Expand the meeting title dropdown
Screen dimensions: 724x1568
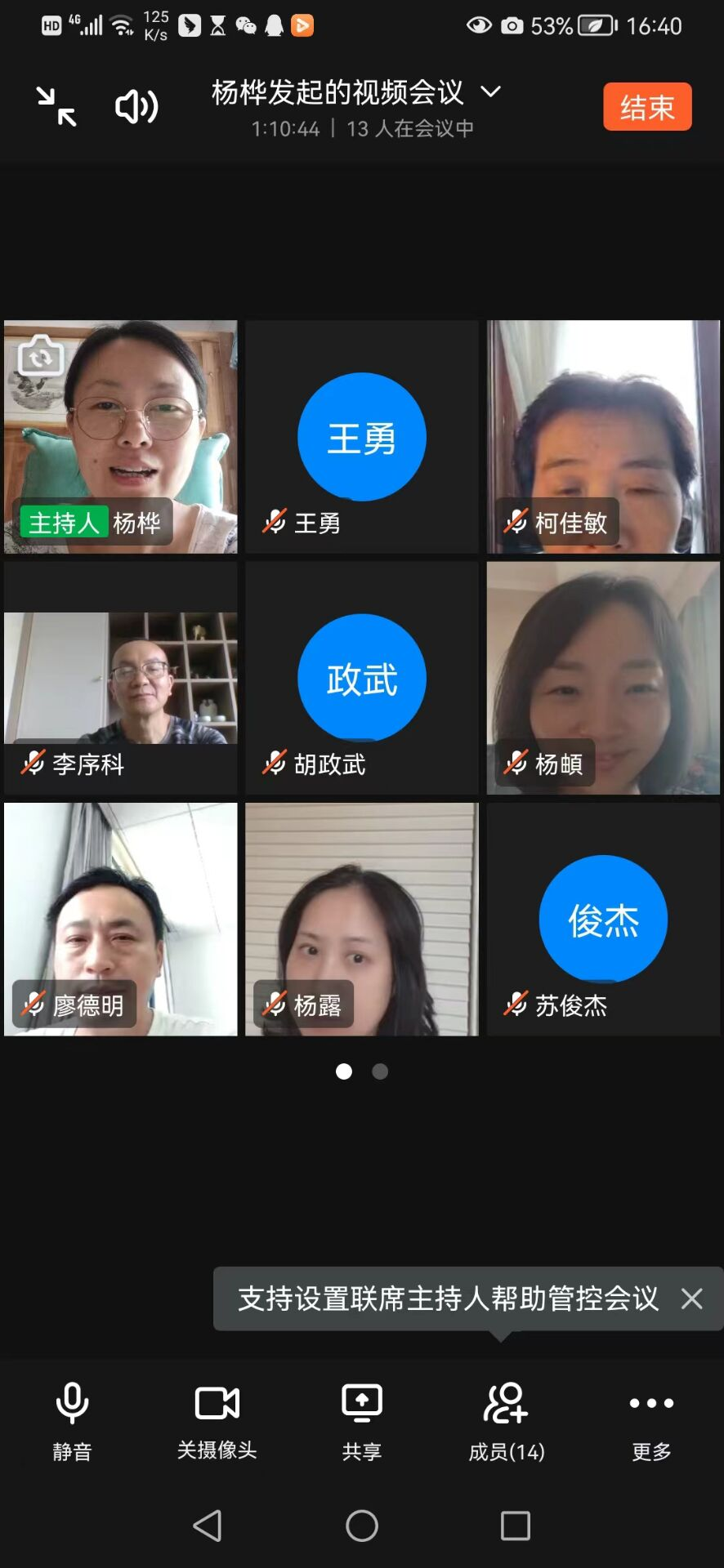490,91
